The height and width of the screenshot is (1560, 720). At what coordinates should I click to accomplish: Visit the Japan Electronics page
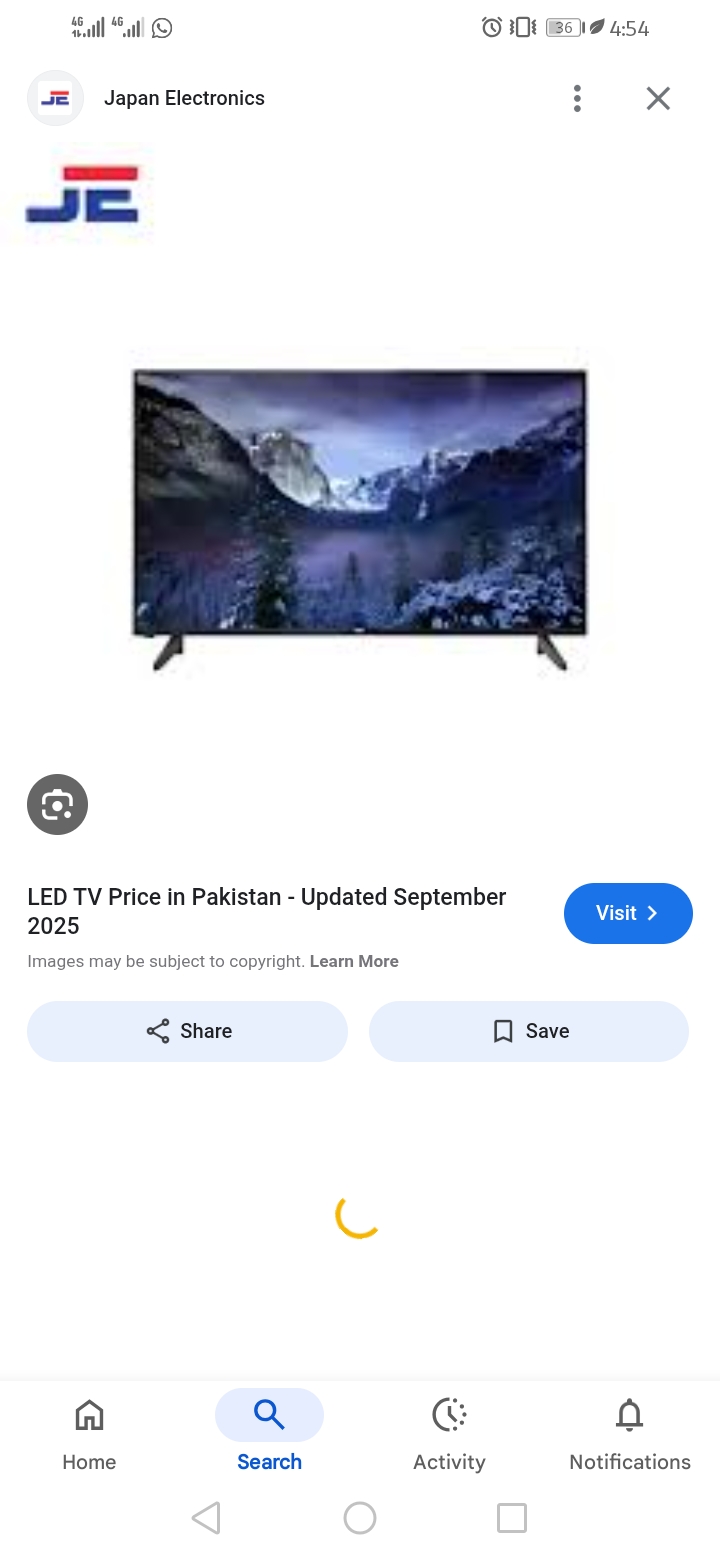coord(628,913)
